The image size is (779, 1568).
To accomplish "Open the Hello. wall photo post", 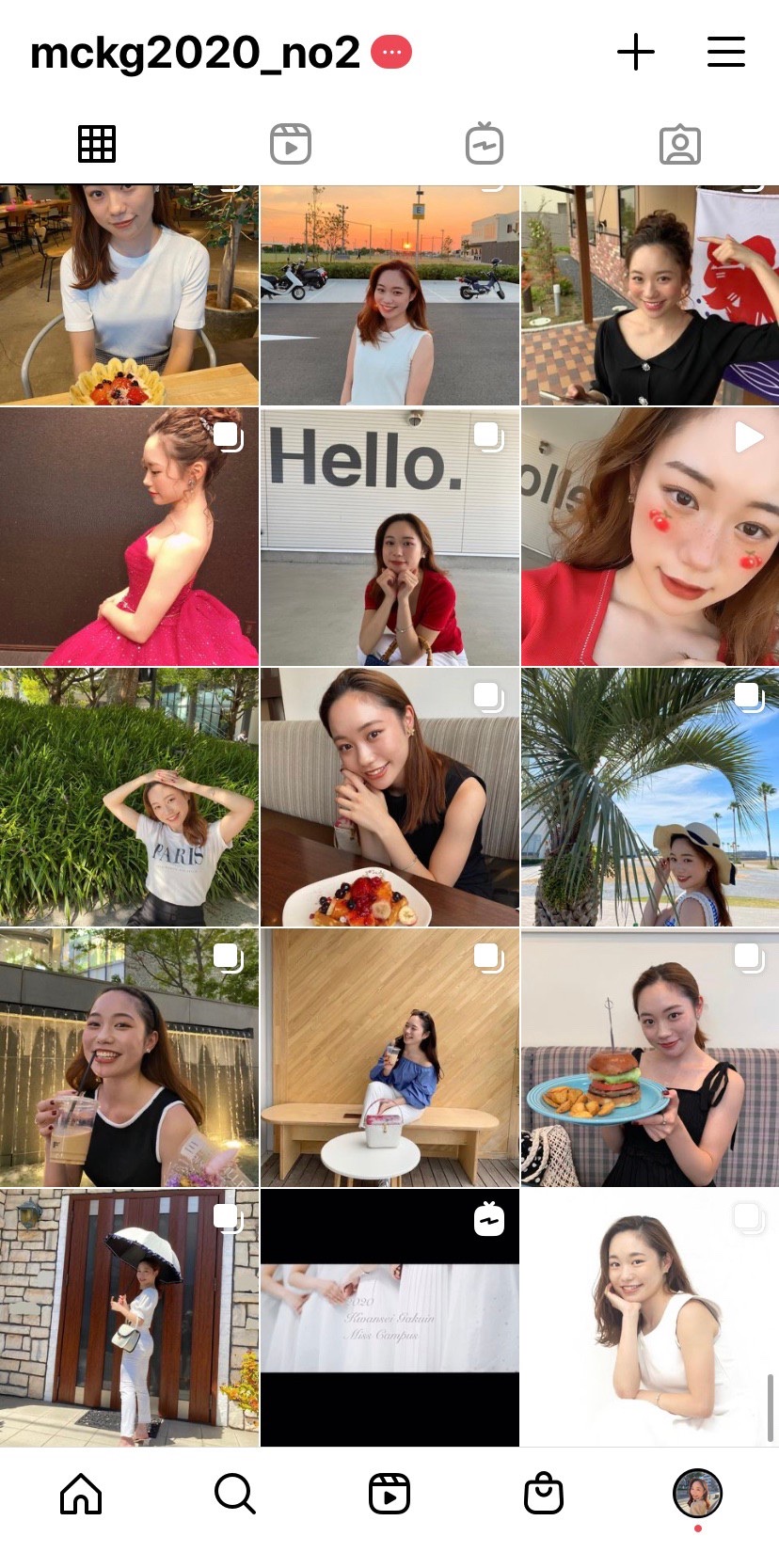I will click(x=389, y=537).
